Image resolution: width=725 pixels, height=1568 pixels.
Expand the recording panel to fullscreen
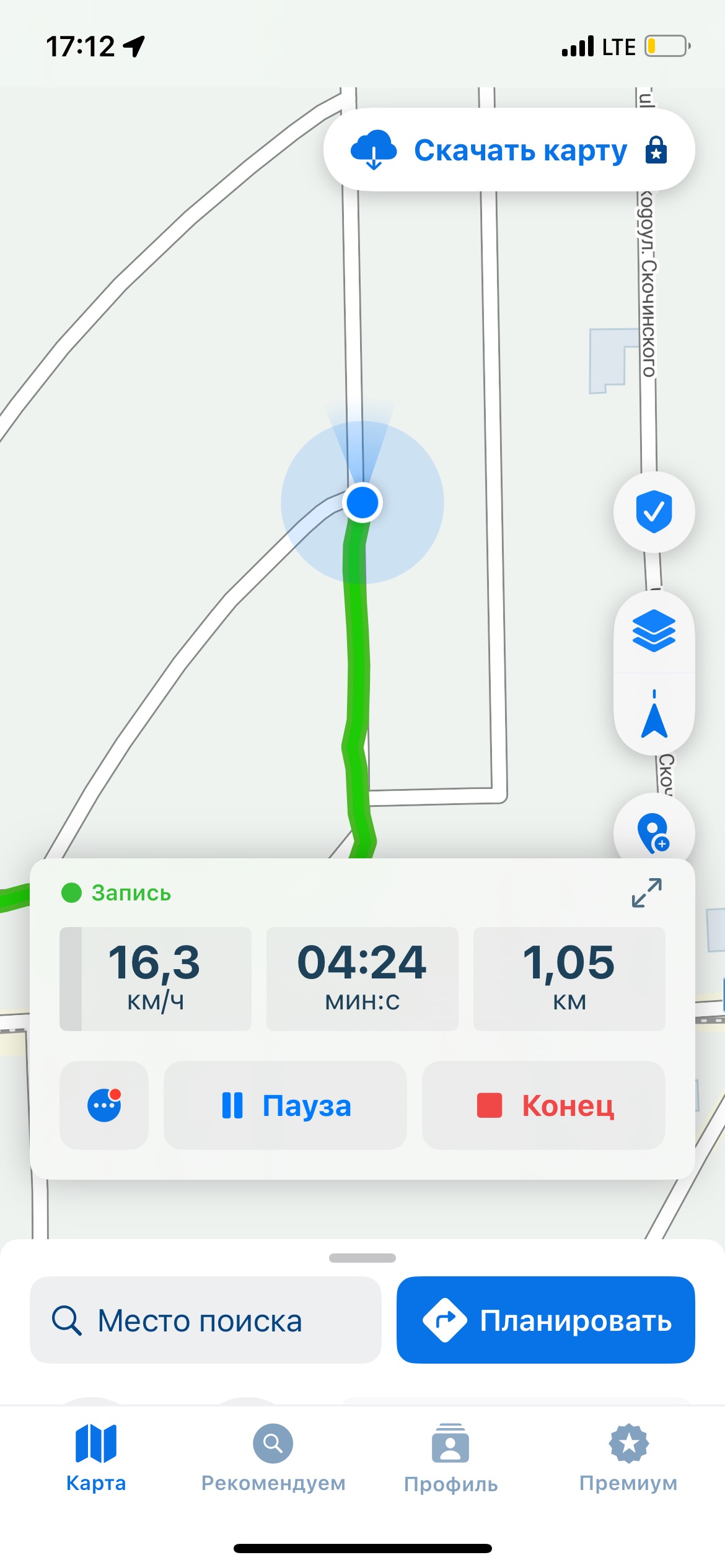(646, 892)
